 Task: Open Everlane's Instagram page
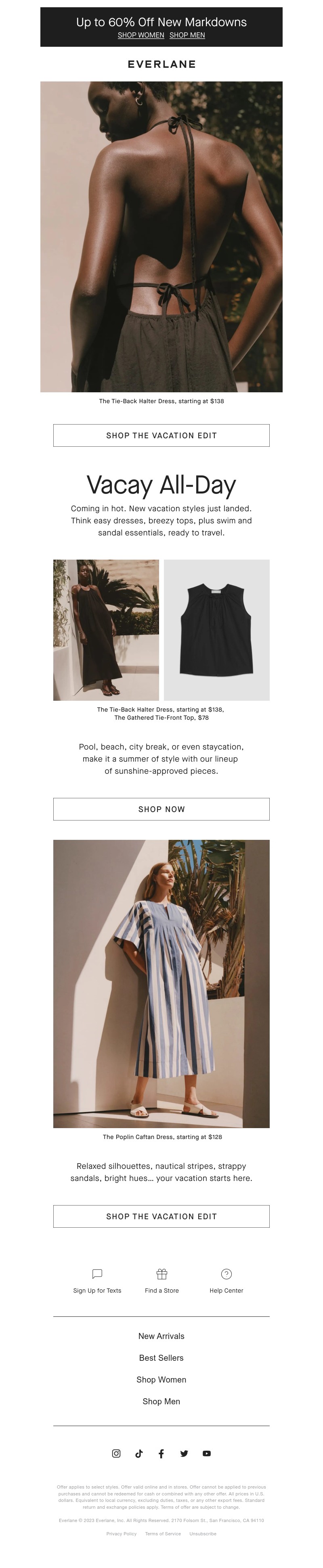(x=116, y=1453)
